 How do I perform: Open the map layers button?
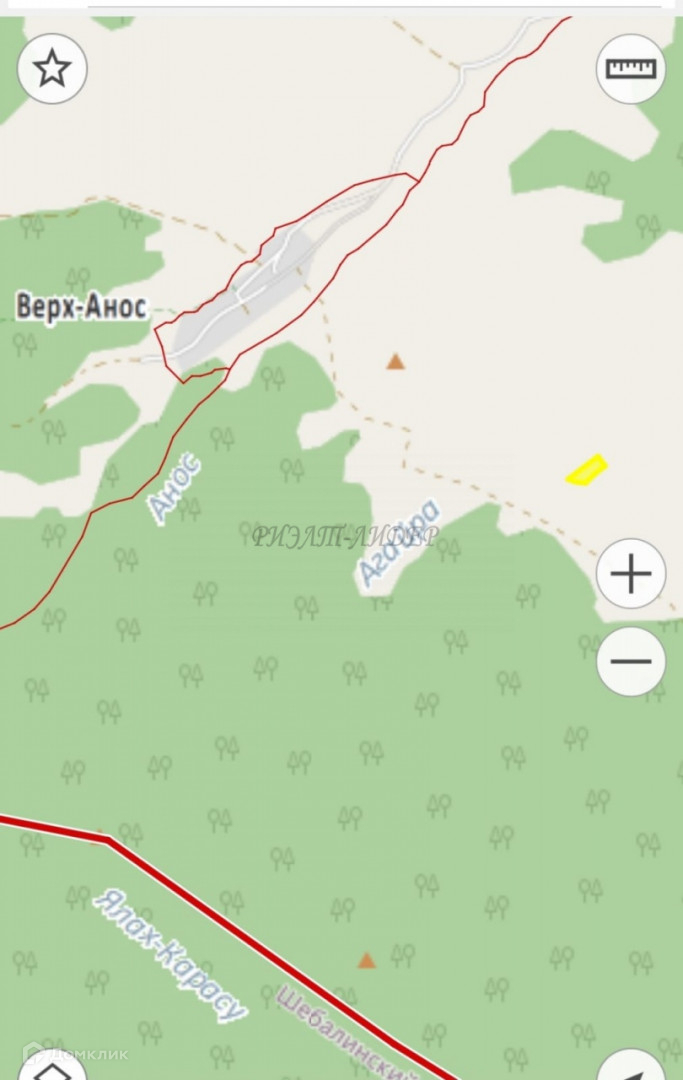(x=52, y=1070)
